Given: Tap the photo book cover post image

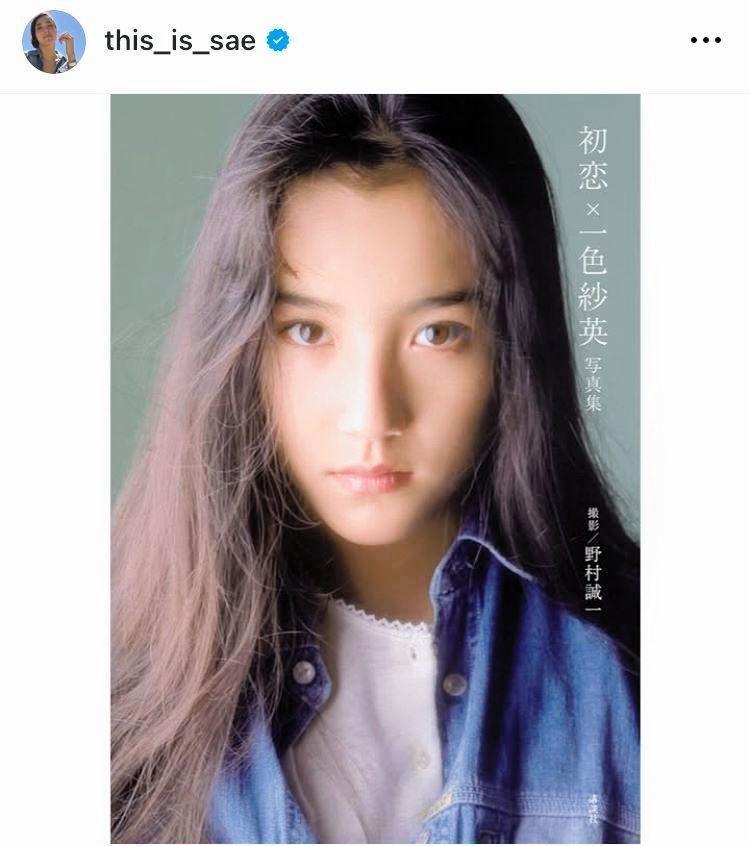Looking at the screenshot, I should click(375, 468).
